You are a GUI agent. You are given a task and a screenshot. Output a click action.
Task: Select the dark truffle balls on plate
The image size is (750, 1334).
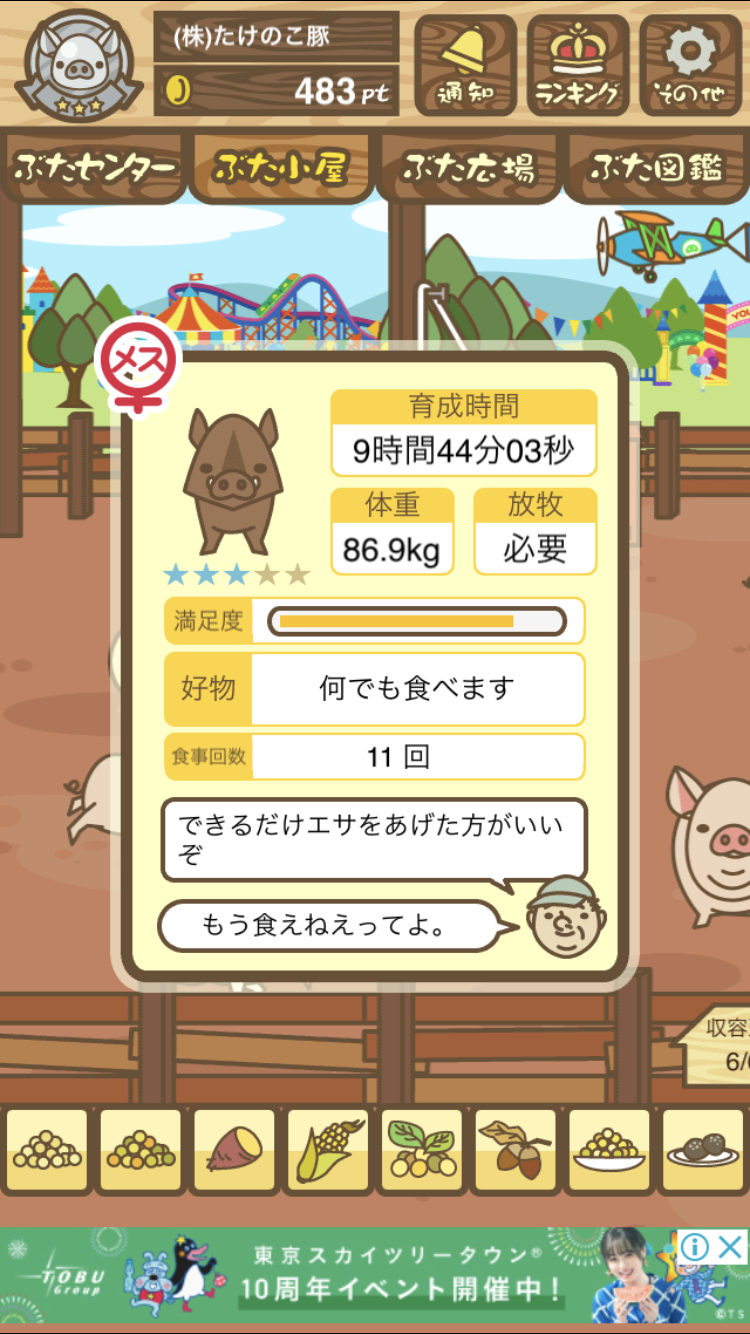(703, 1151)
